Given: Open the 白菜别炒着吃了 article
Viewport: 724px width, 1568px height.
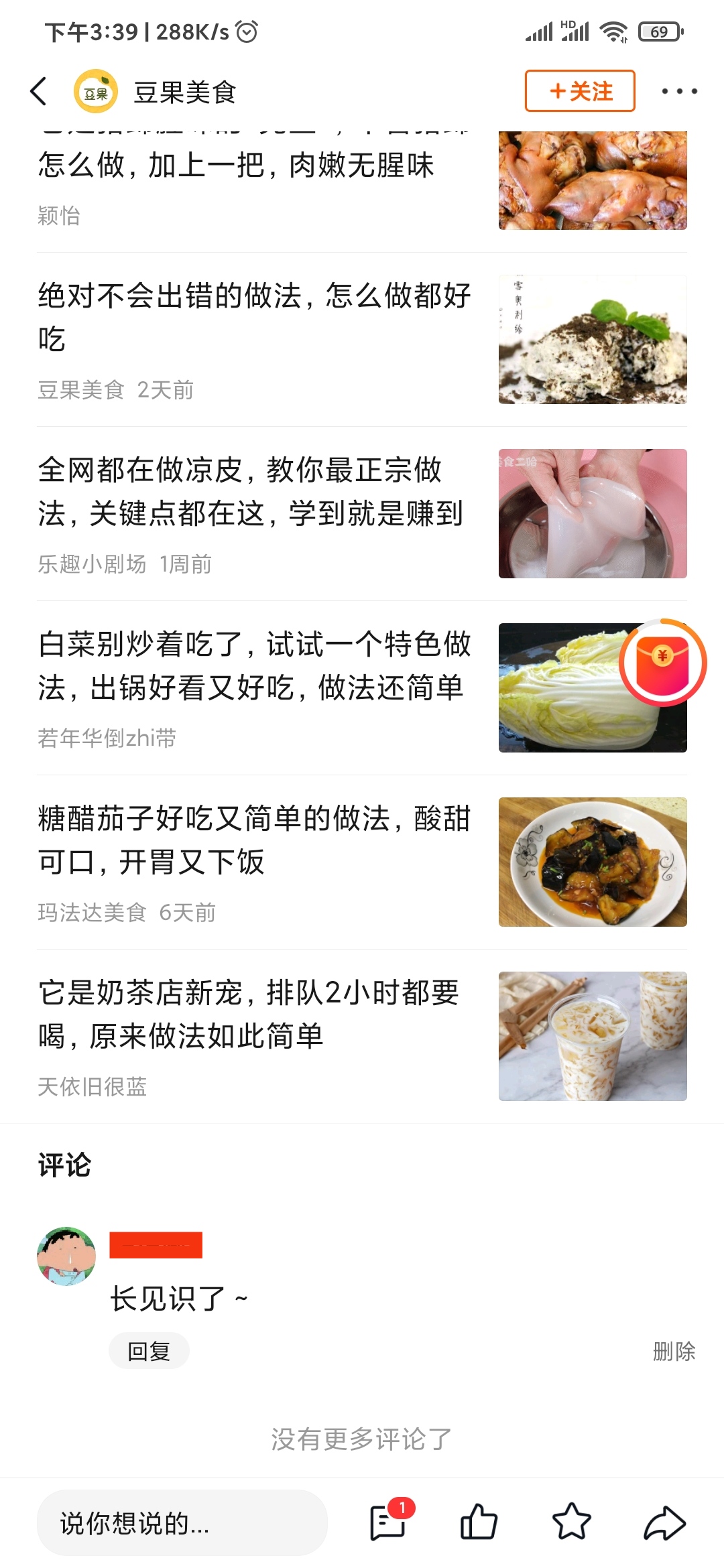Looking at the screenshot, I should (x=255, y=666).
